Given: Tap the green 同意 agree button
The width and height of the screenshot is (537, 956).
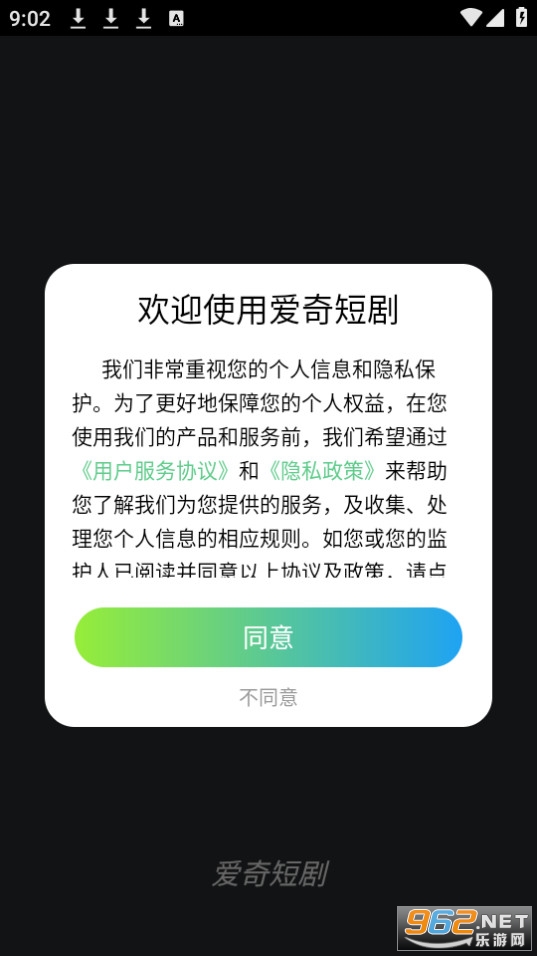Looking at the screenshot, I should 268,637.
